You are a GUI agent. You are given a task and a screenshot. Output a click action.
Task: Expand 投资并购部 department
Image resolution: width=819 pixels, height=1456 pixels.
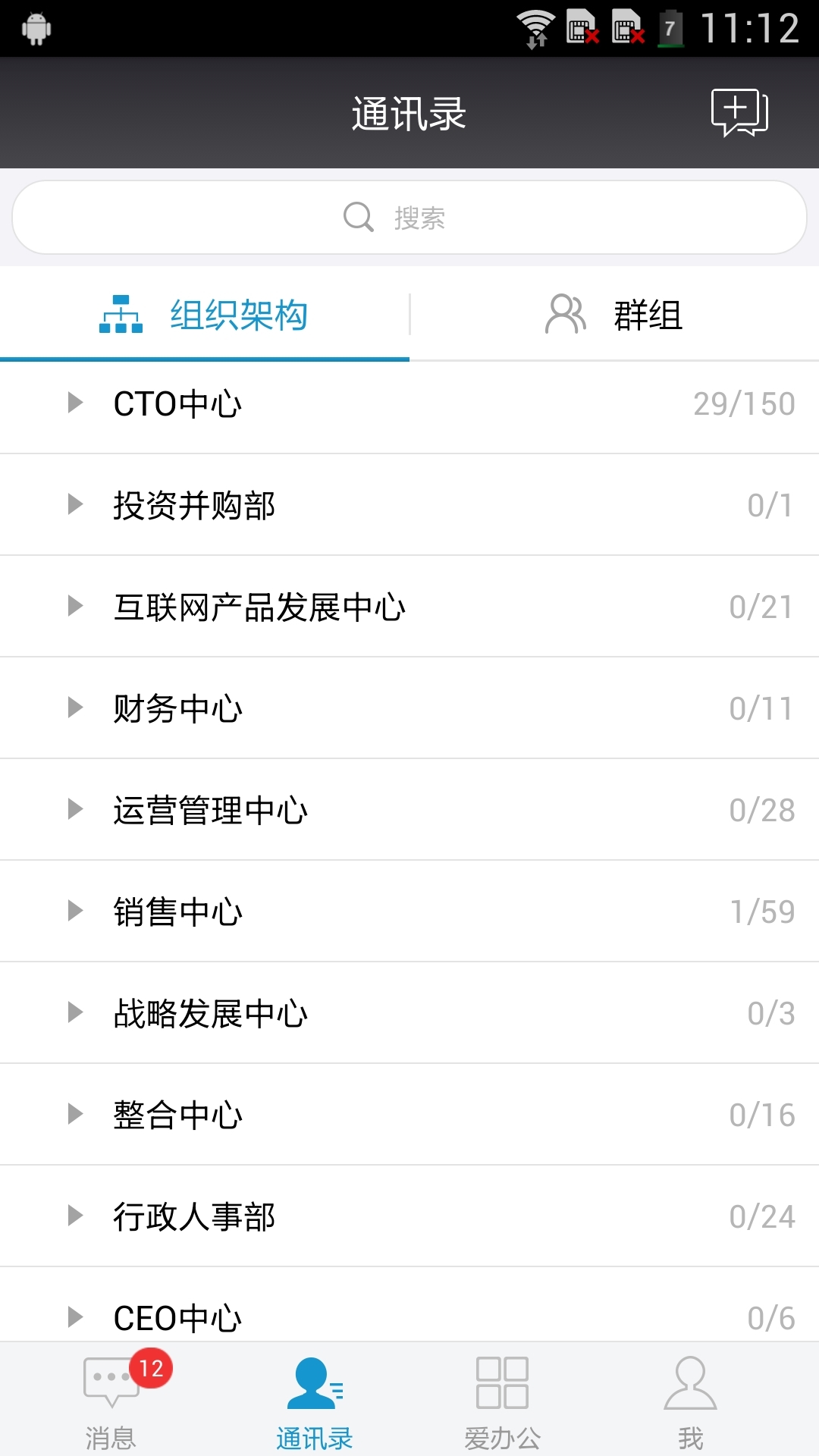(x=409, y=505)
